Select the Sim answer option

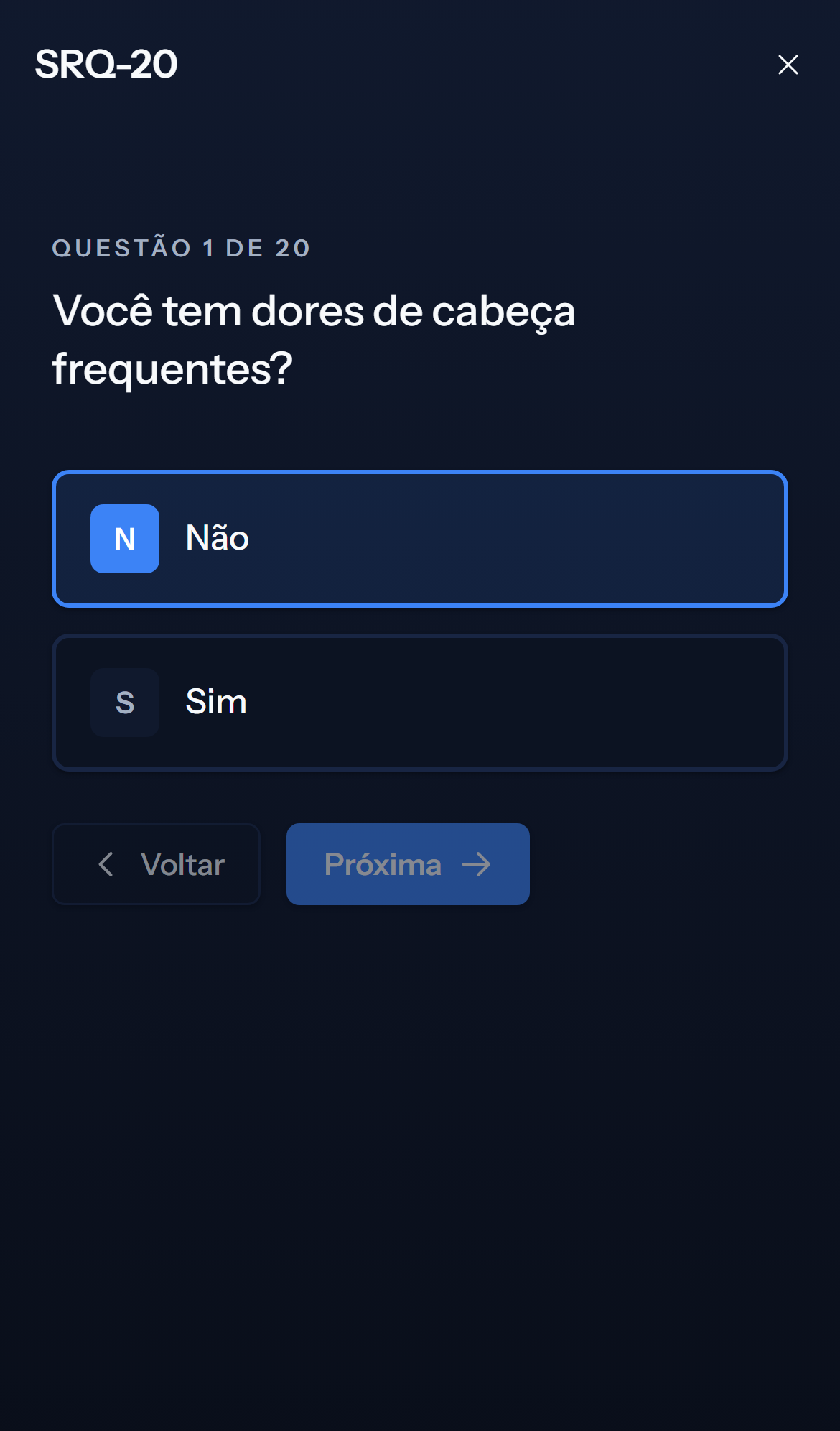click(x=419, y=702)
